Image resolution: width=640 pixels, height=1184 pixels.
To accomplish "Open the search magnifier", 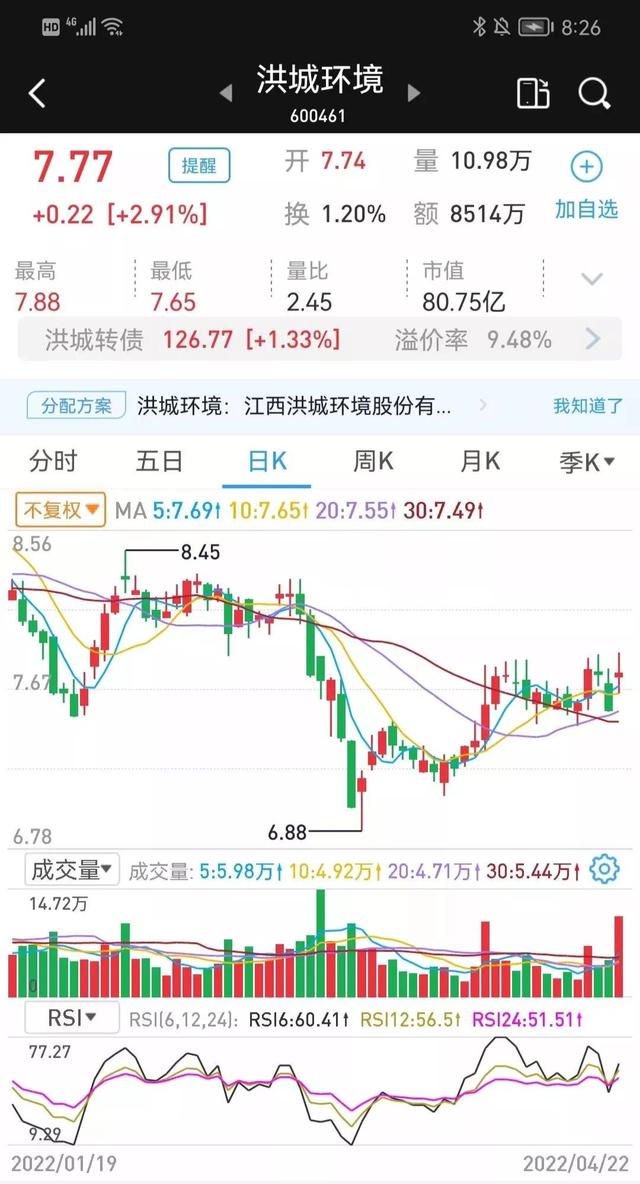I will point(594,94).
